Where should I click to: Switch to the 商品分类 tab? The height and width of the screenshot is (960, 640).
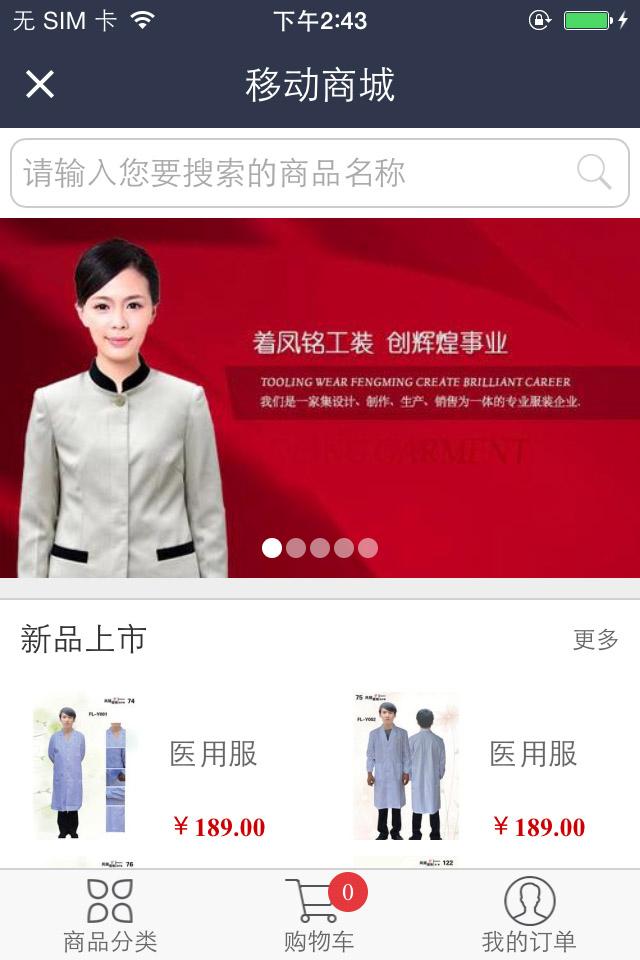click(x=110, y=915)
